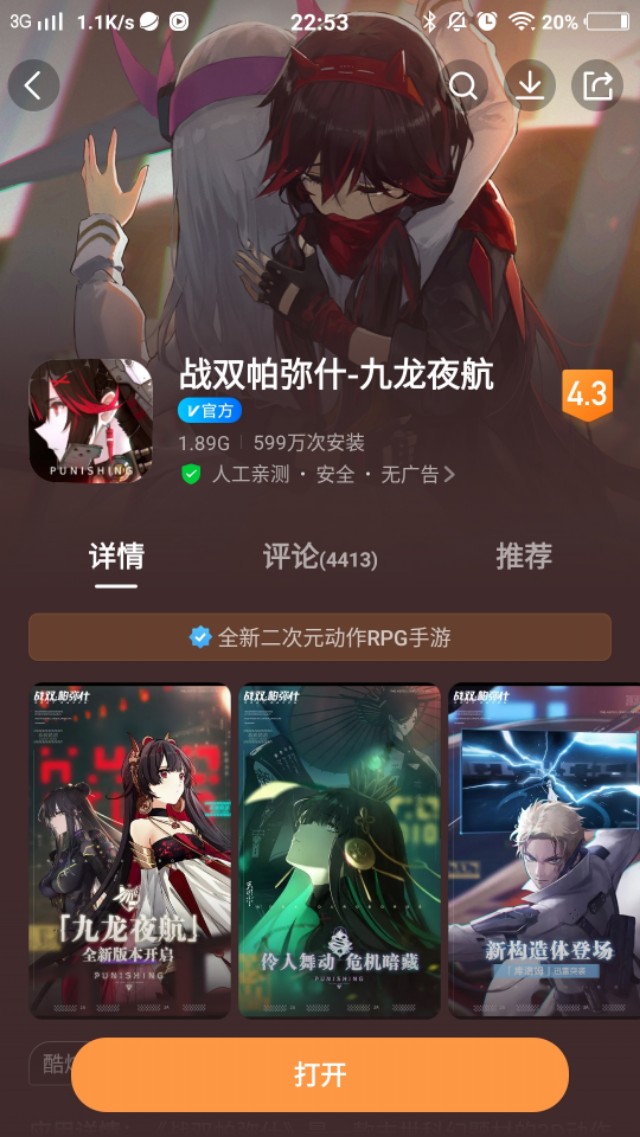This screenshot has width=640, height=1137.
Task: Switch to the 评论 tab
Action: point(320,557)
